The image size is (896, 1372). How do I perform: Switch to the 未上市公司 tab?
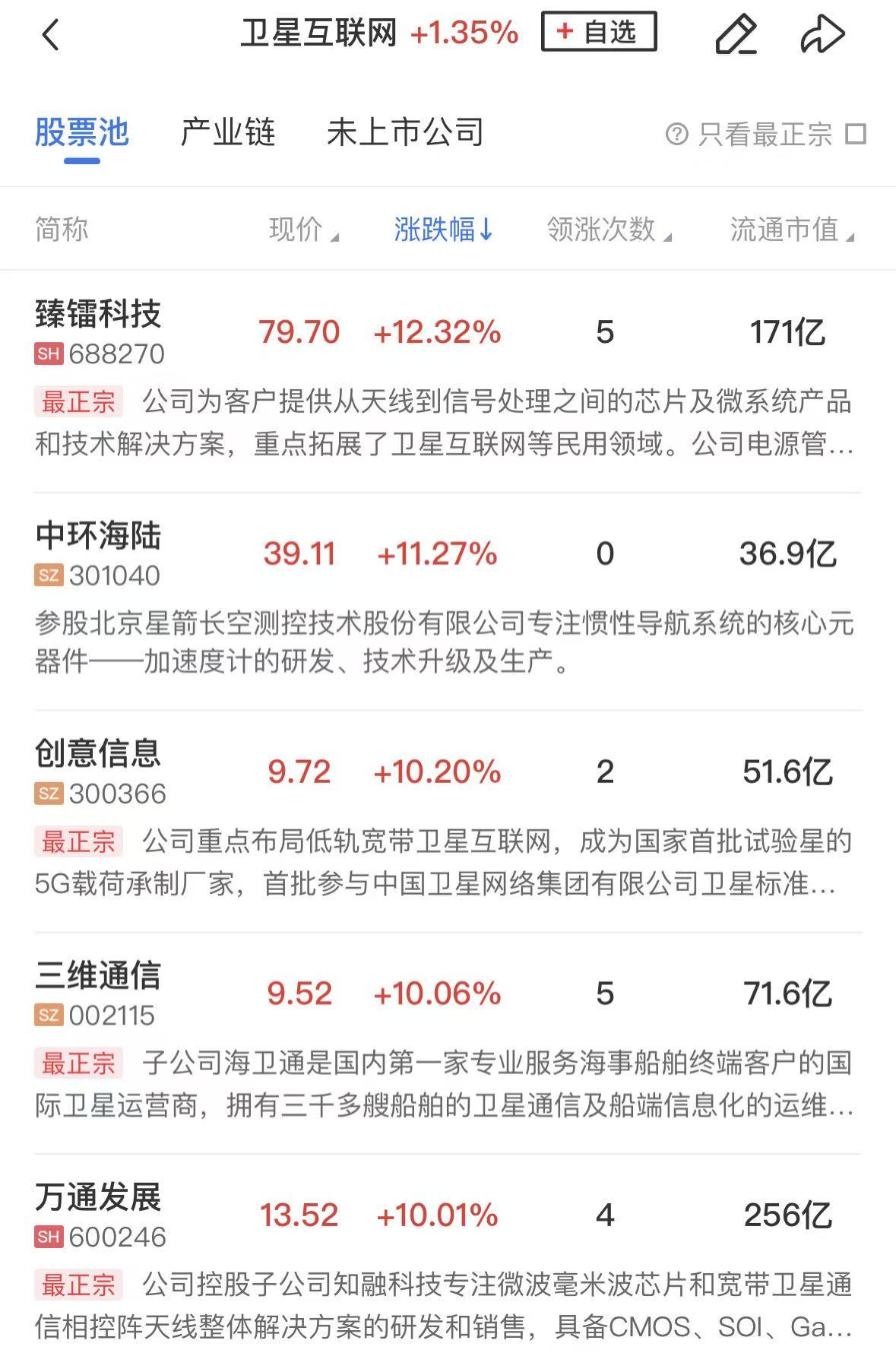pyautogui.click(x=405, y=133)
